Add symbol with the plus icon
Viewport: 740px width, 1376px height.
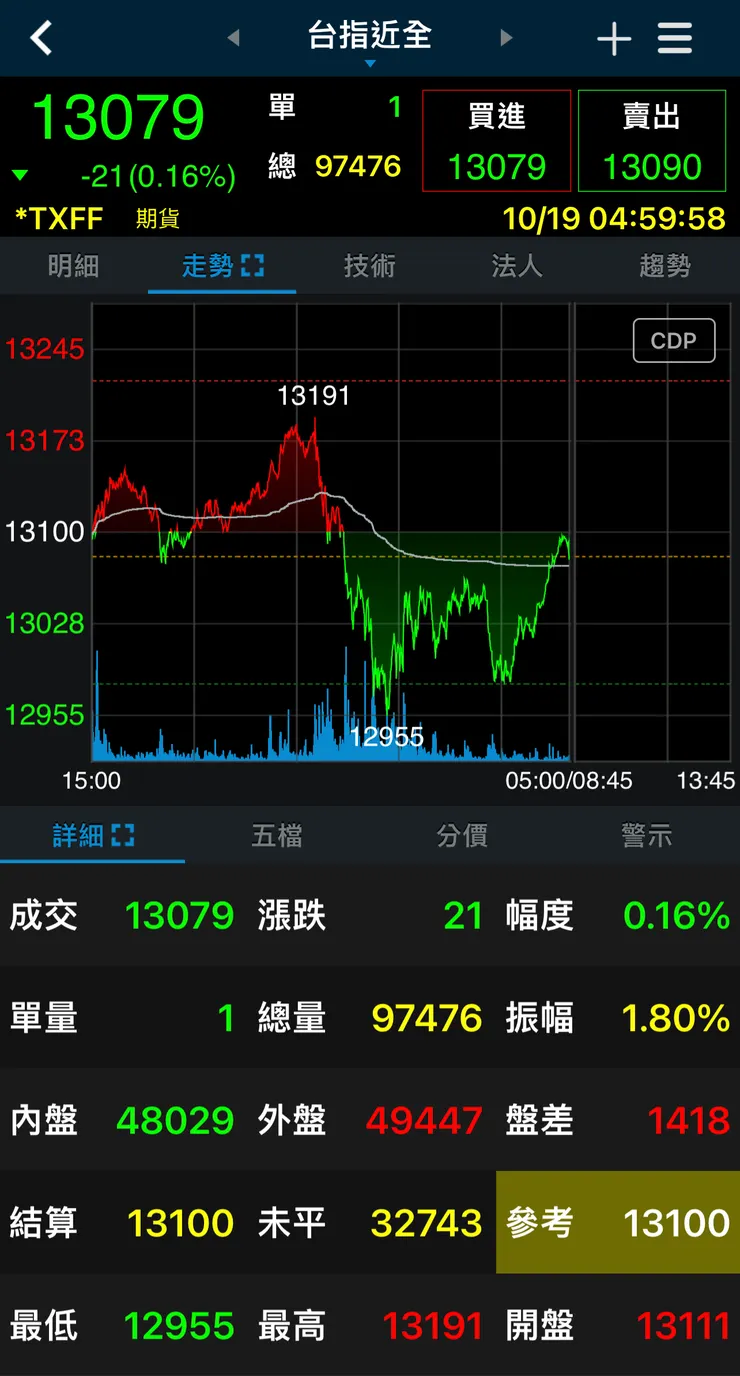click(614, 38)
